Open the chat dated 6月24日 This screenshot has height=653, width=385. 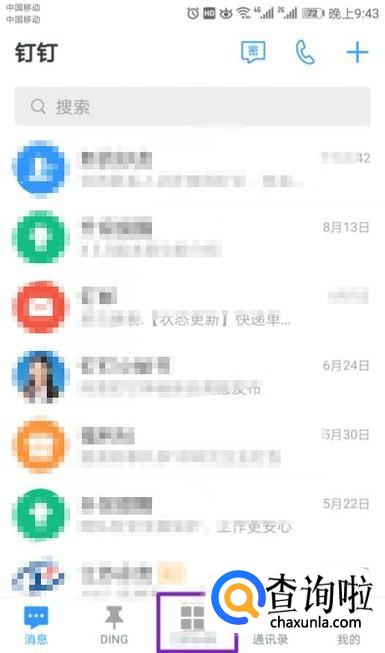point(192,376)
